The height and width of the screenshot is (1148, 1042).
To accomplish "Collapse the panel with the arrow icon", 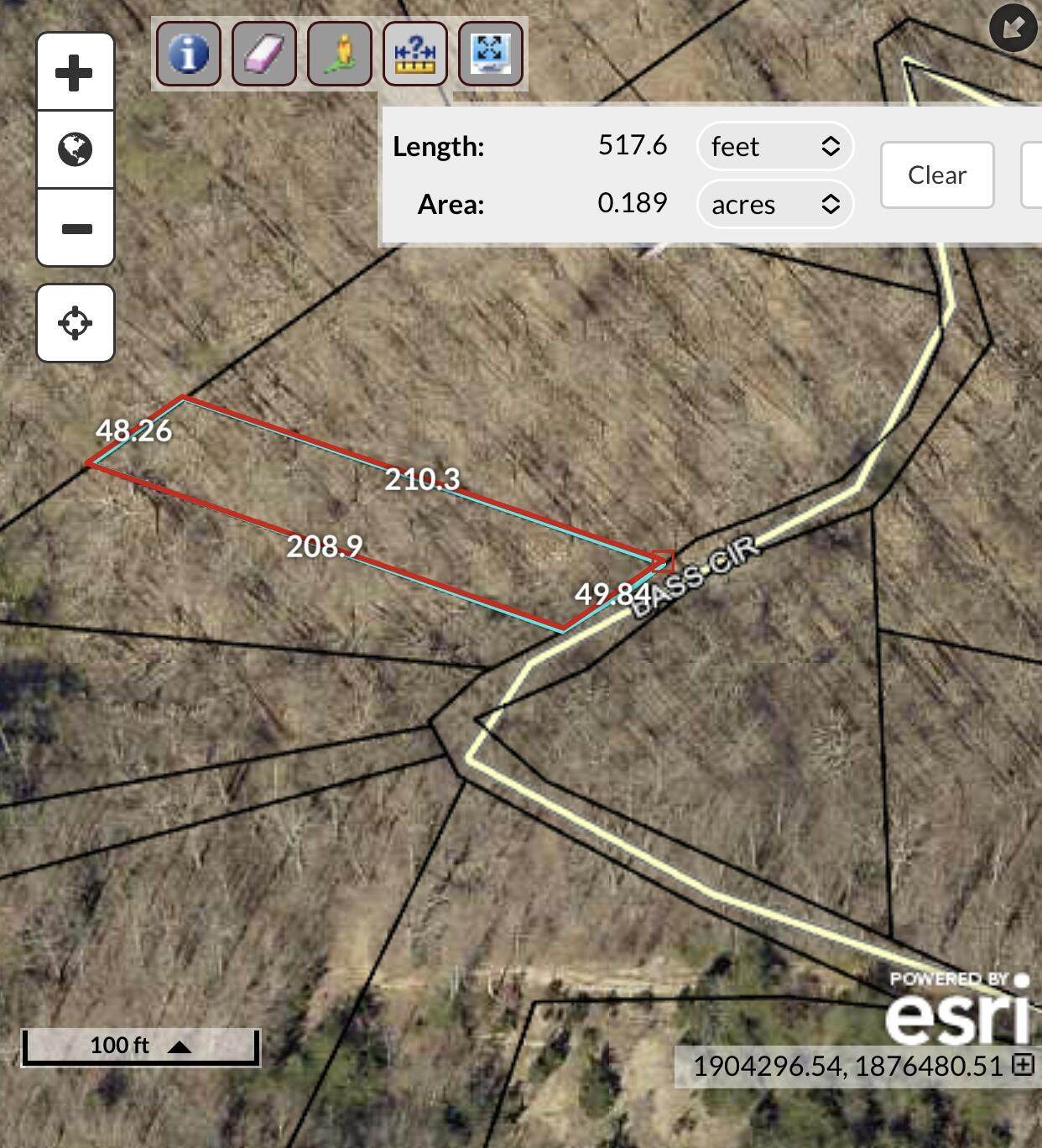I will (x=1013, y=29).
